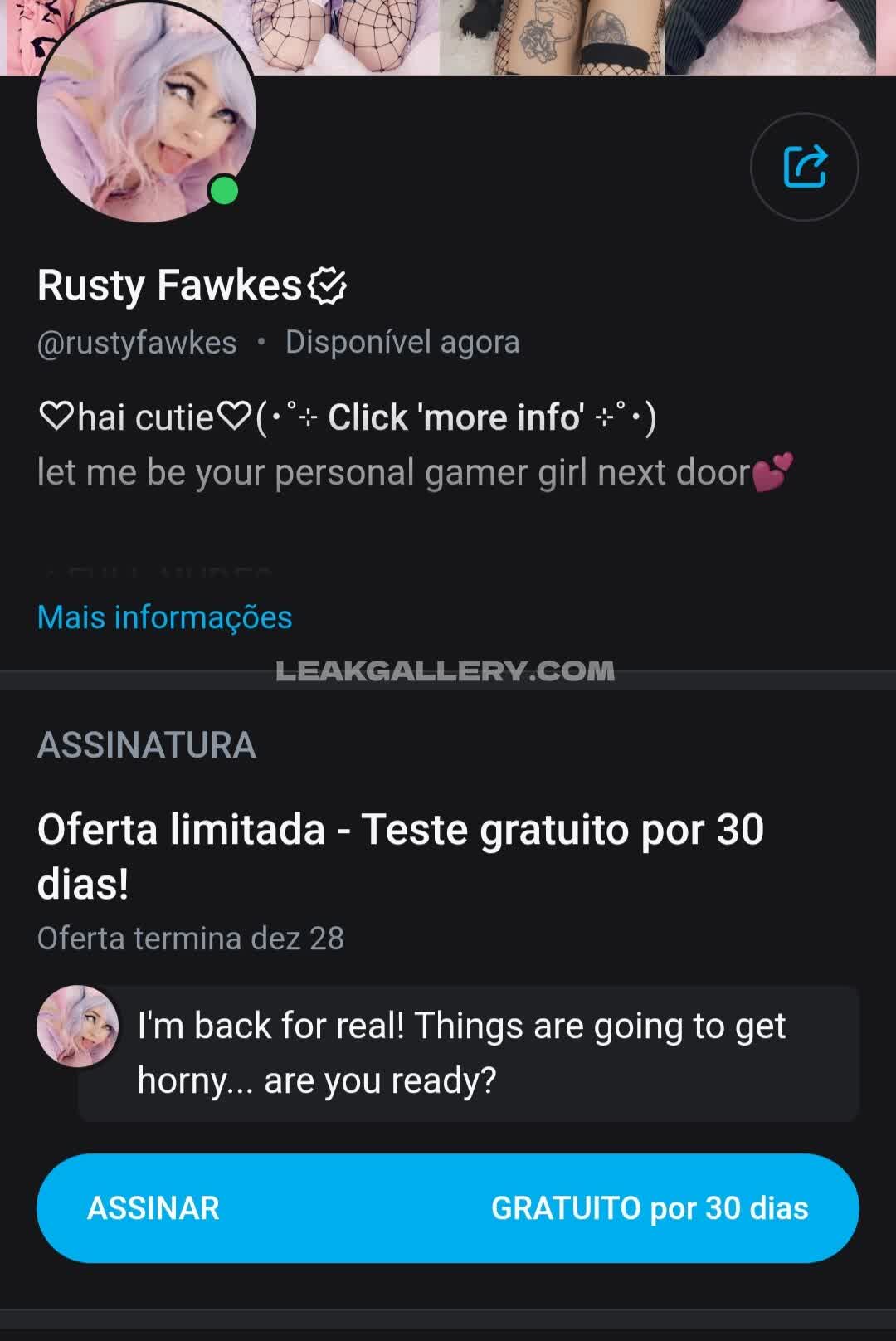Tap ASSINAR to subscribe free for 30 days

(447, 1208)
